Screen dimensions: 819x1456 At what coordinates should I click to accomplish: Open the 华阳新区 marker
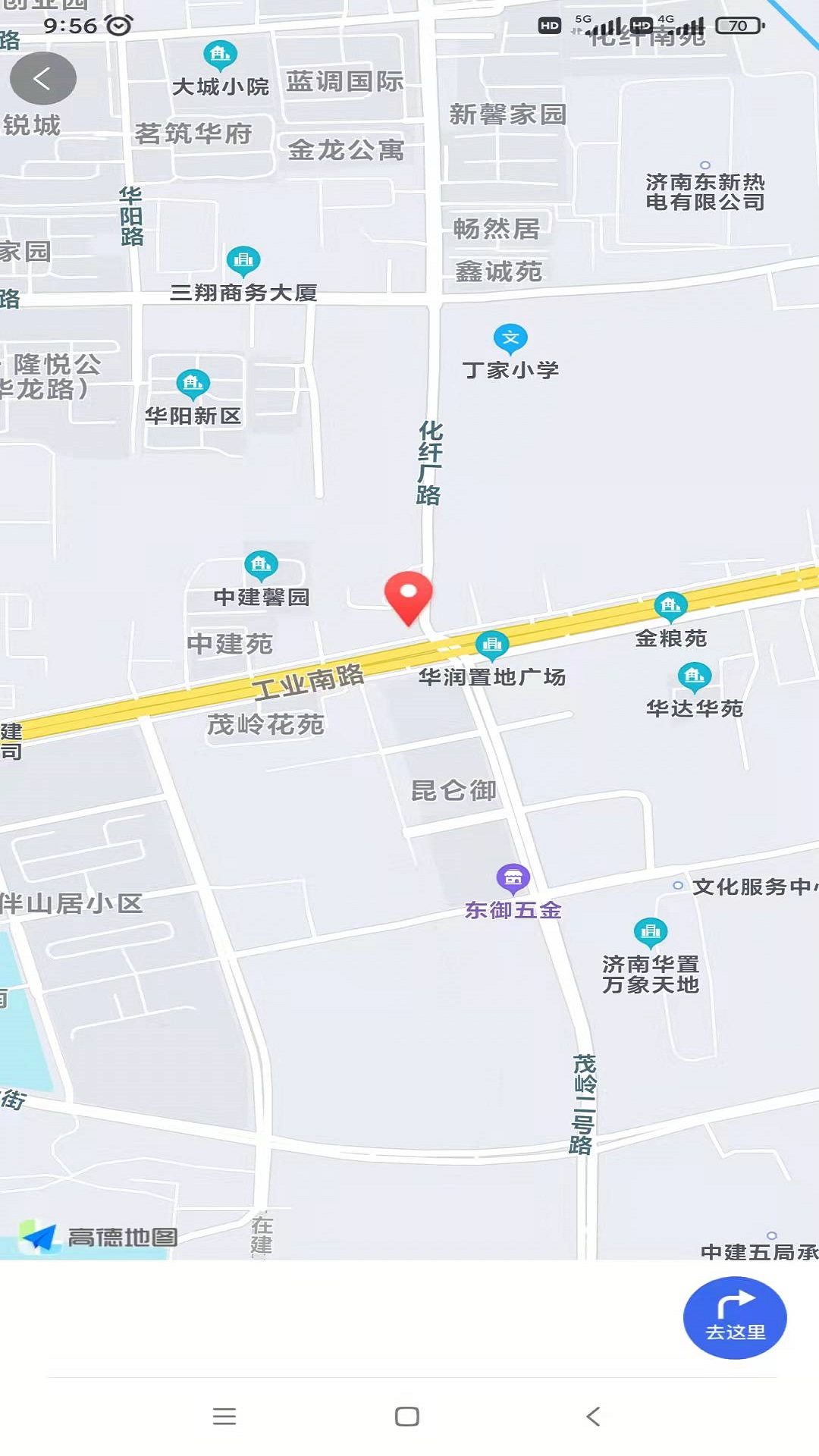click(193, 384)
